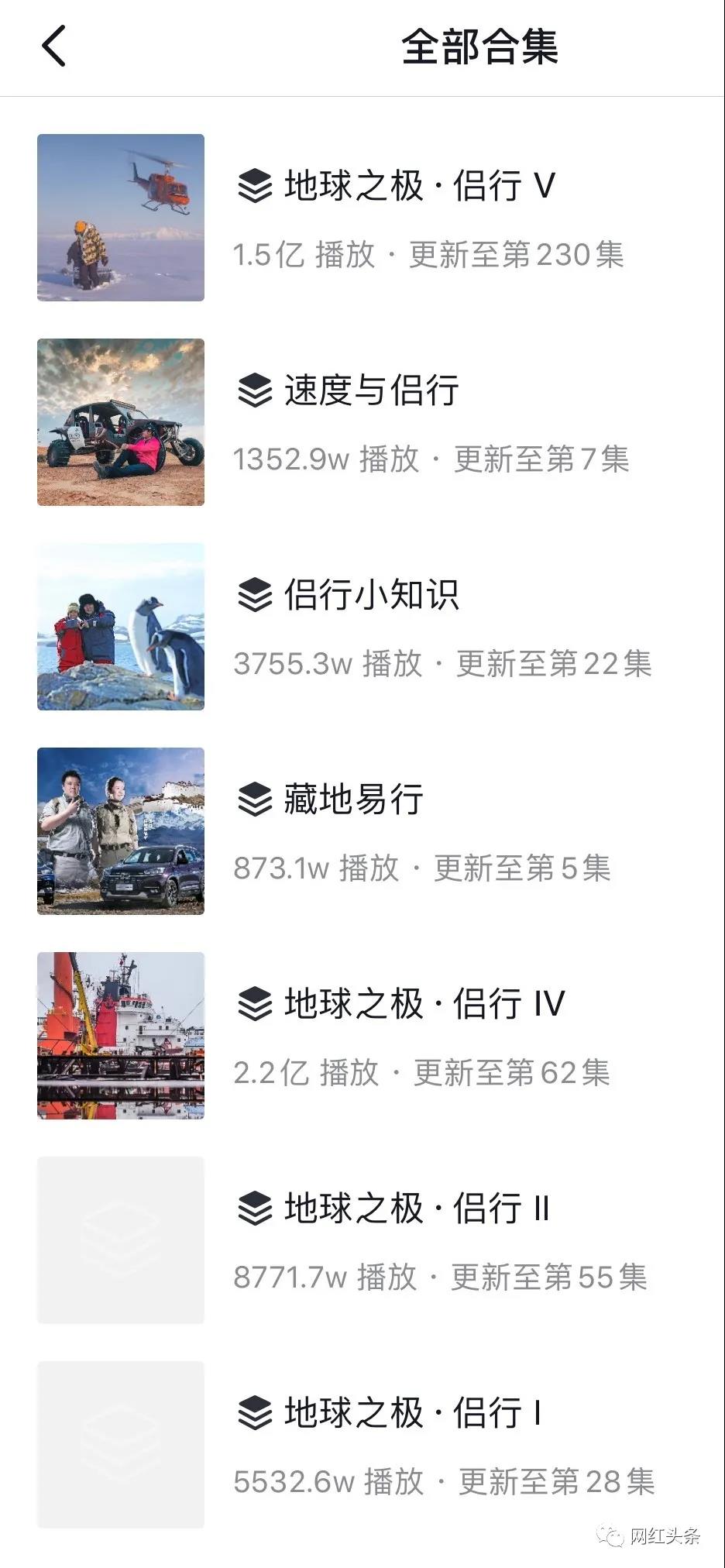Go back from 全部合集 page
725x1568 pixels.
54,46
